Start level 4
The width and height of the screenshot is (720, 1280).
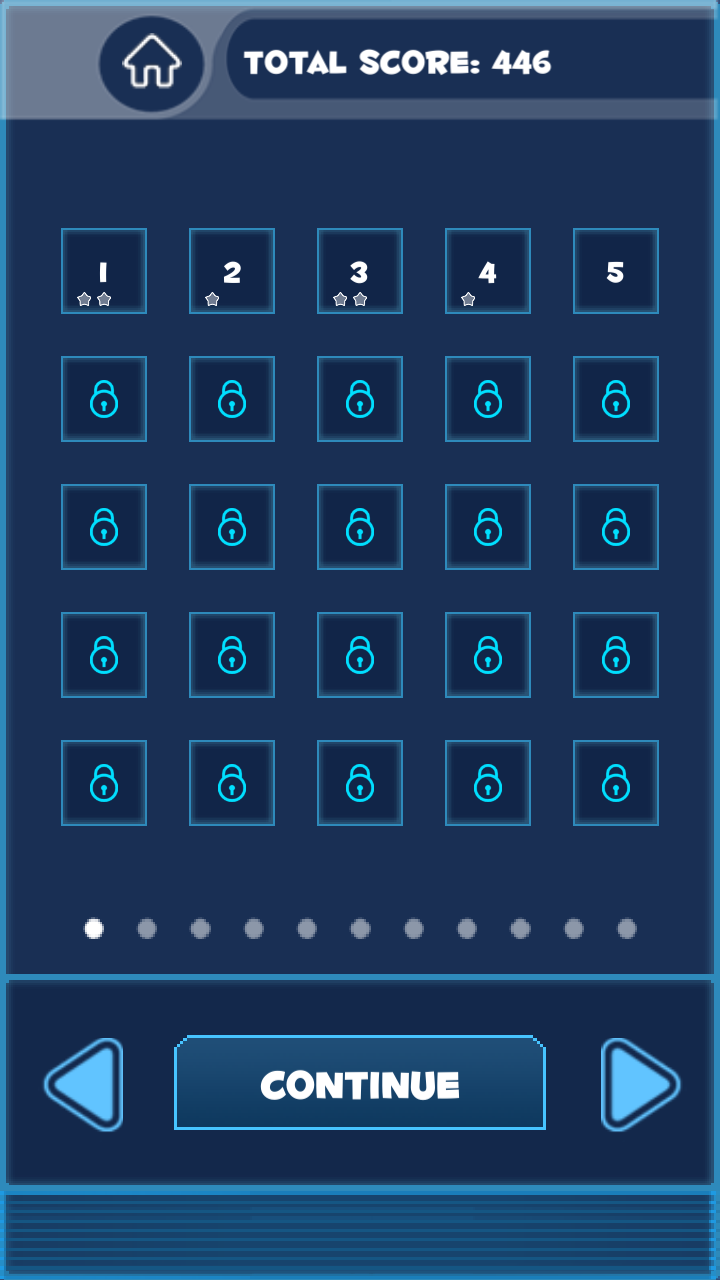[x=488, y=271]
